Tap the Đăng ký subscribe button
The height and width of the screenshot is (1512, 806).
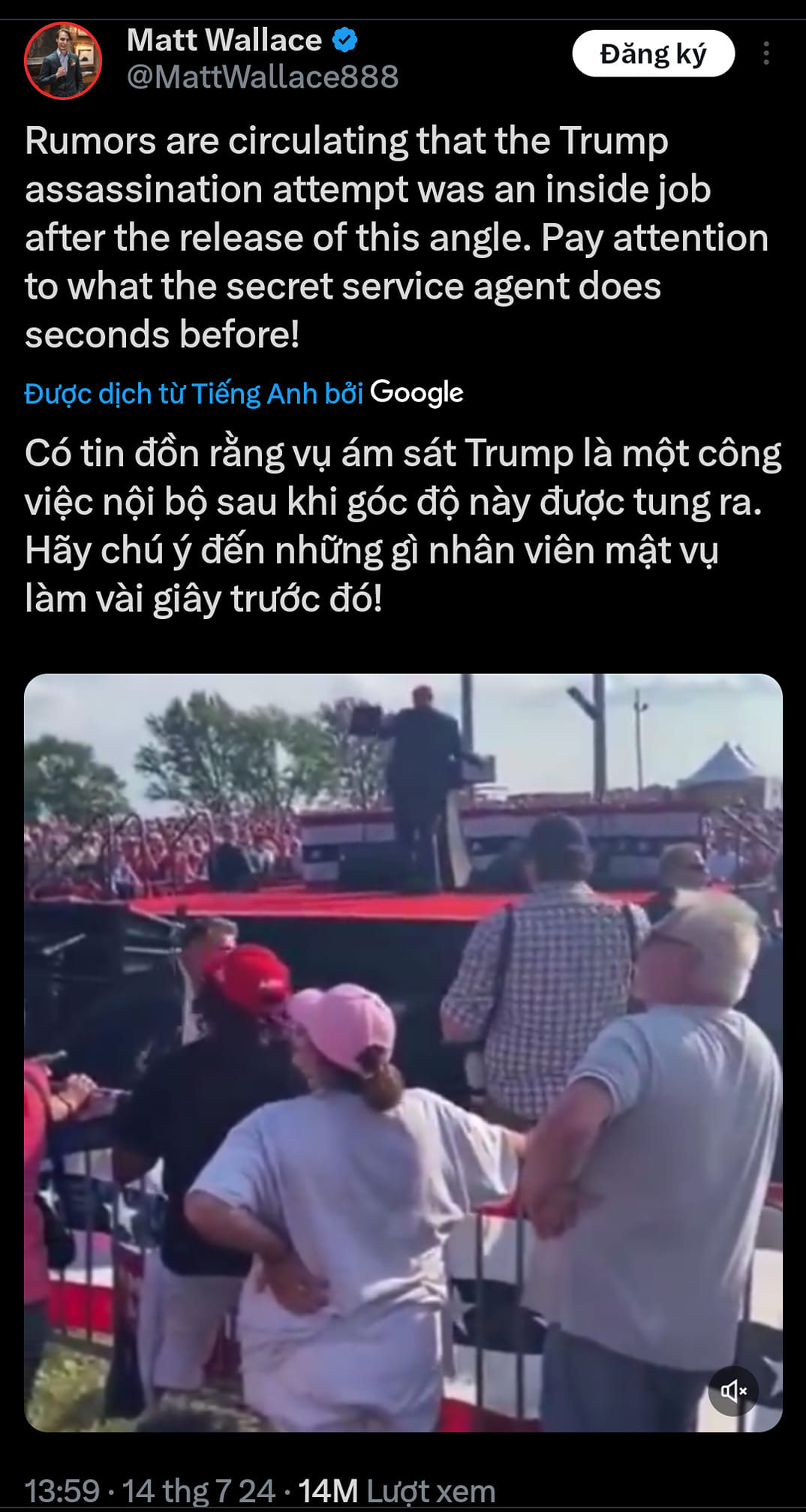tap(653, 54)
